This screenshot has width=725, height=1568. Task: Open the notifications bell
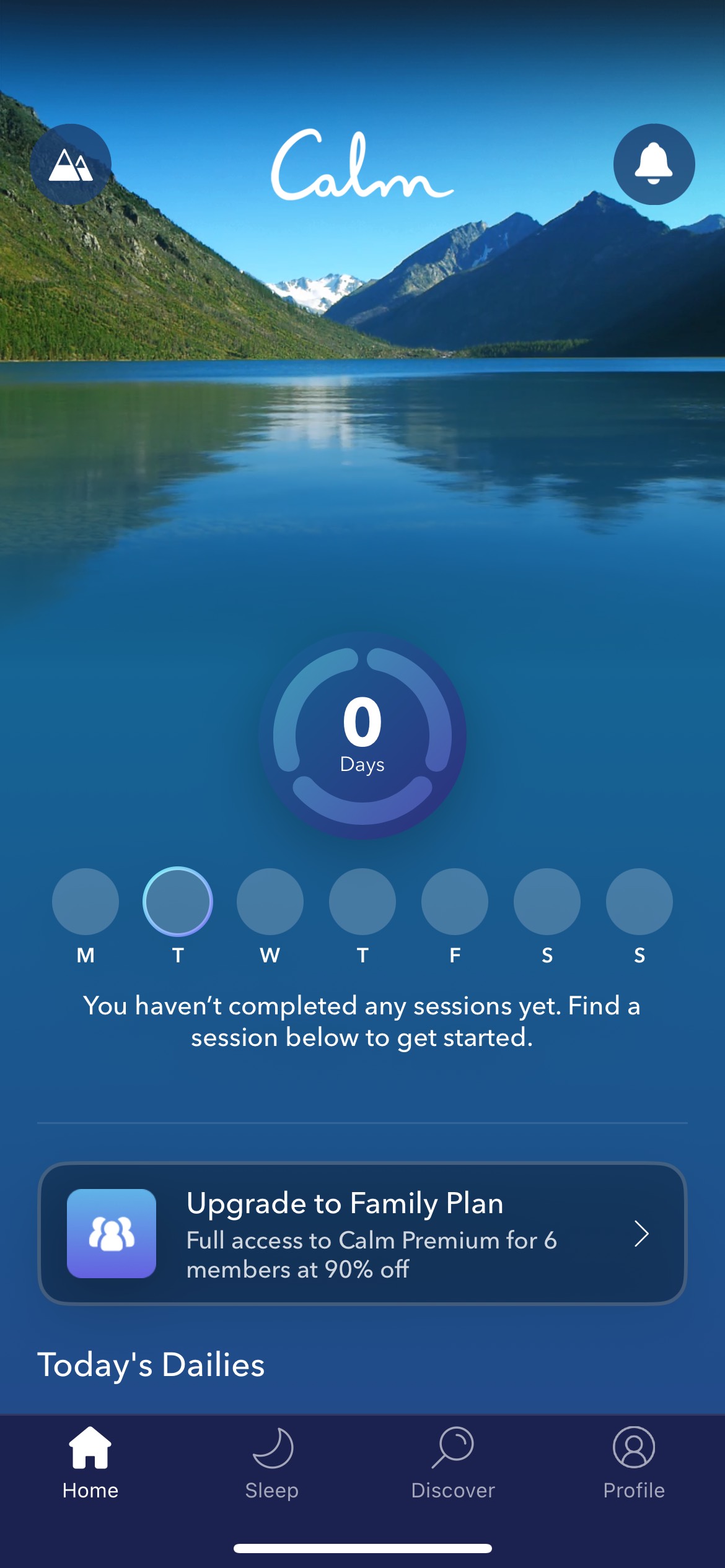654,164
